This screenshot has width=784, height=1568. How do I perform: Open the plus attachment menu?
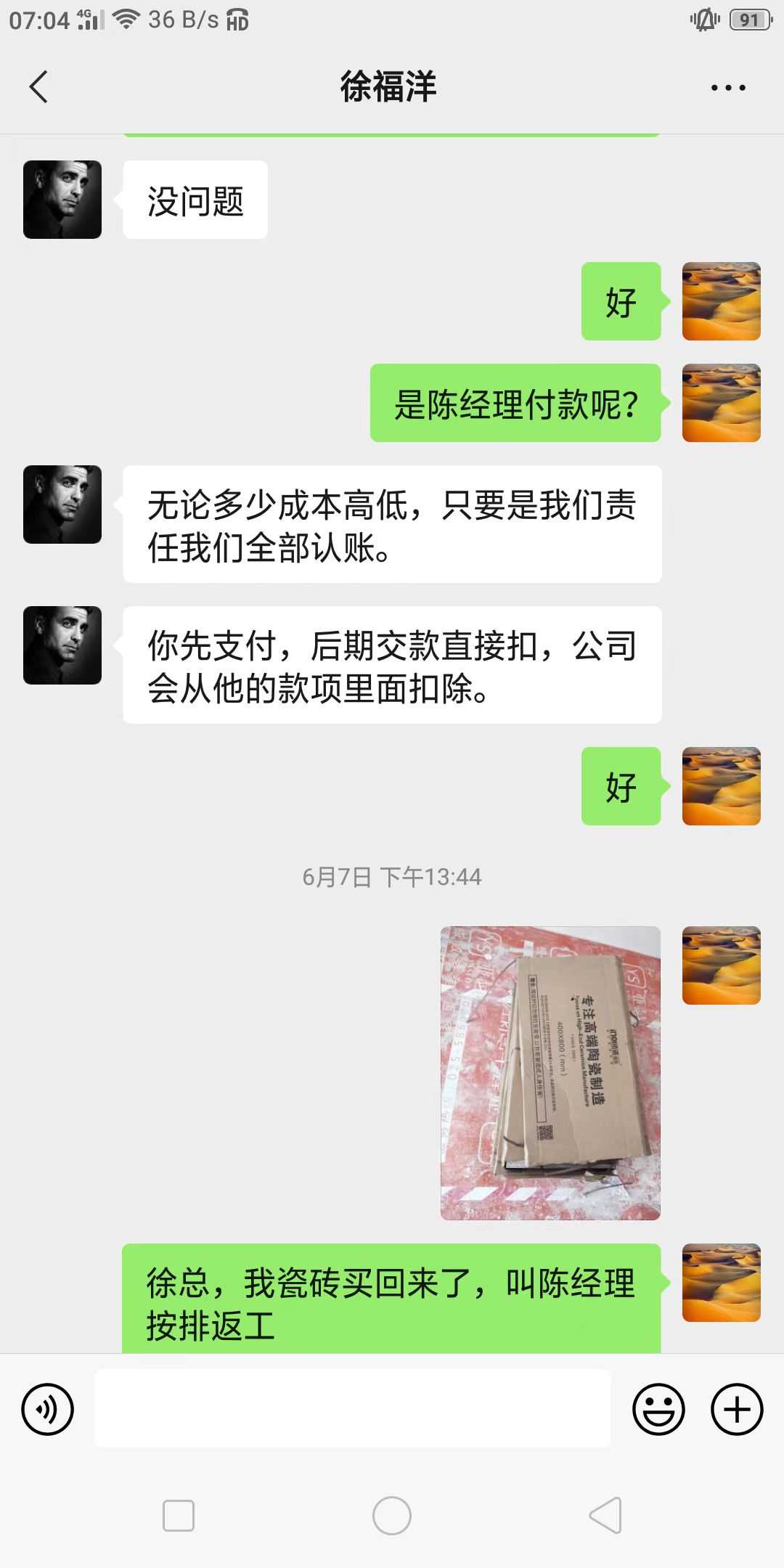coord(737,1409)
